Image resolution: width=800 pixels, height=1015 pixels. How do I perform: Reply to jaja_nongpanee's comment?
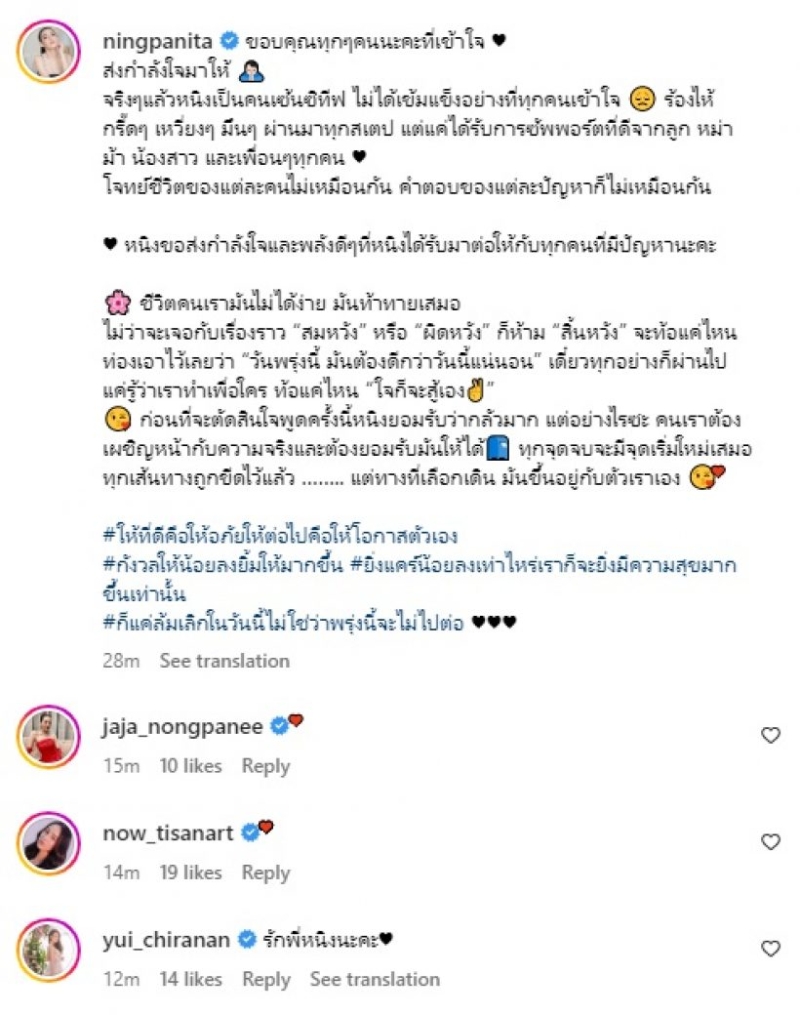click(265, 766)
